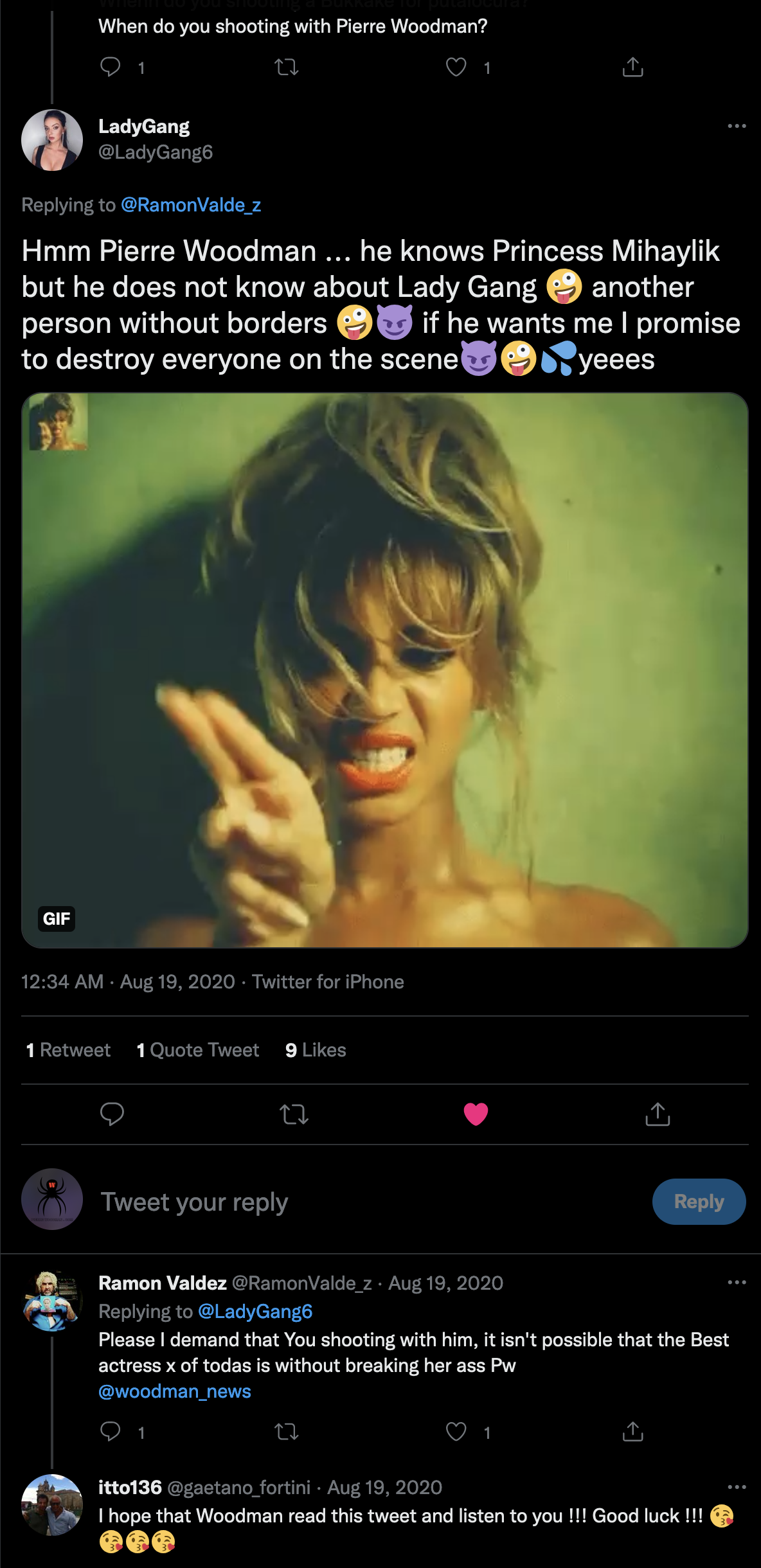Like Ramon Valdez's "Please I demand" reply
This screenshot has height=1568, width=761.
tap(456, 1432)
